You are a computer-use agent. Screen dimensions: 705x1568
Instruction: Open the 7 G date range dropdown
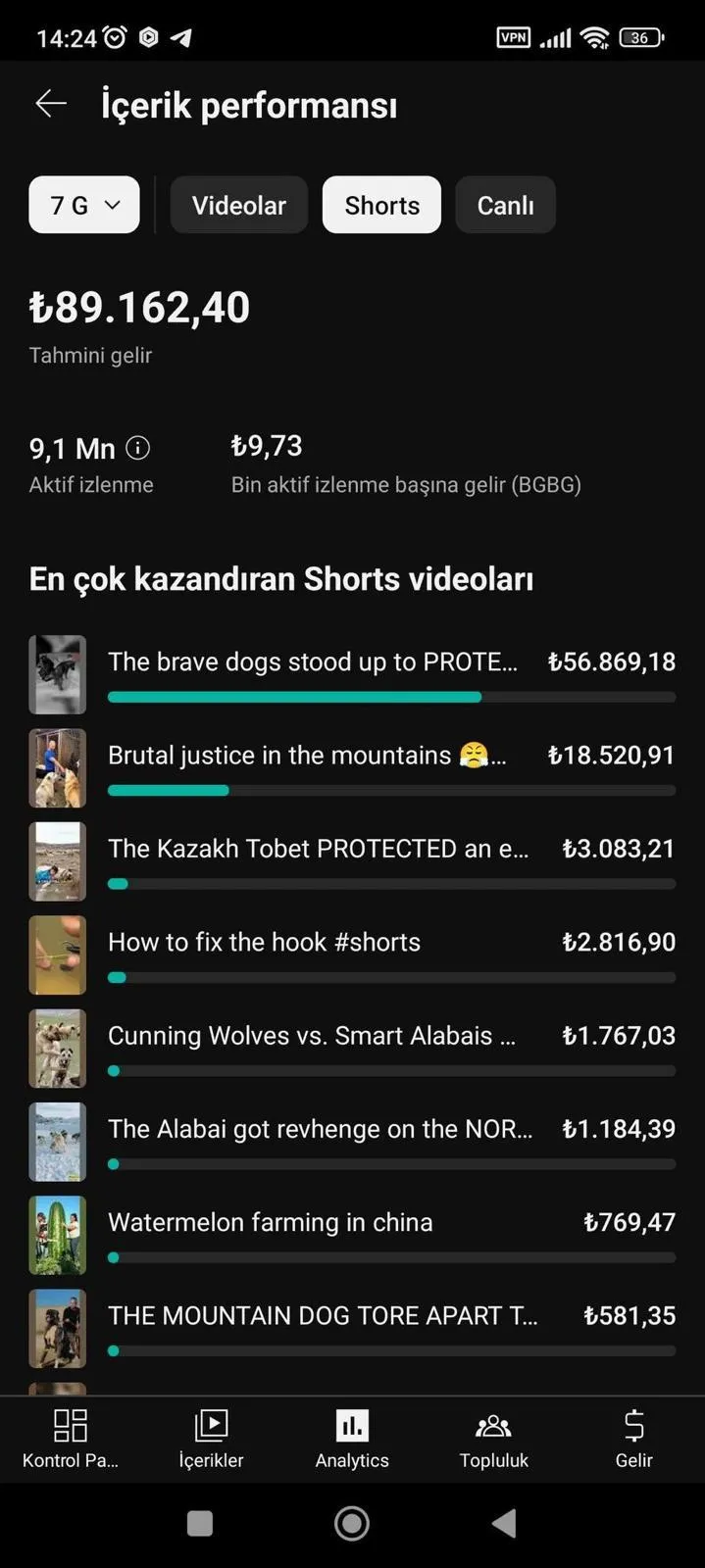(x=84, y=205)
